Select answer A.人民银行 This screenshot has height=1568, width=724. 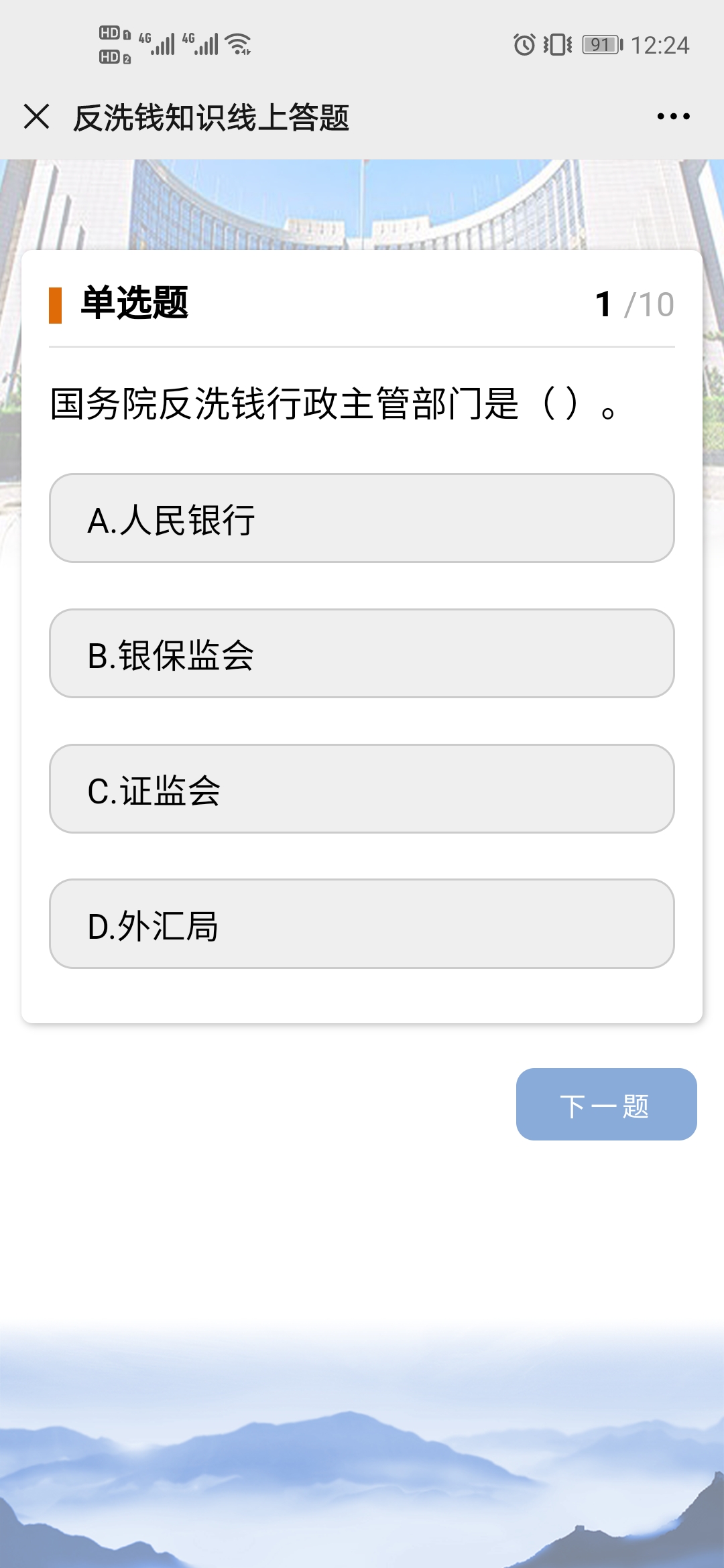[362, 518]
